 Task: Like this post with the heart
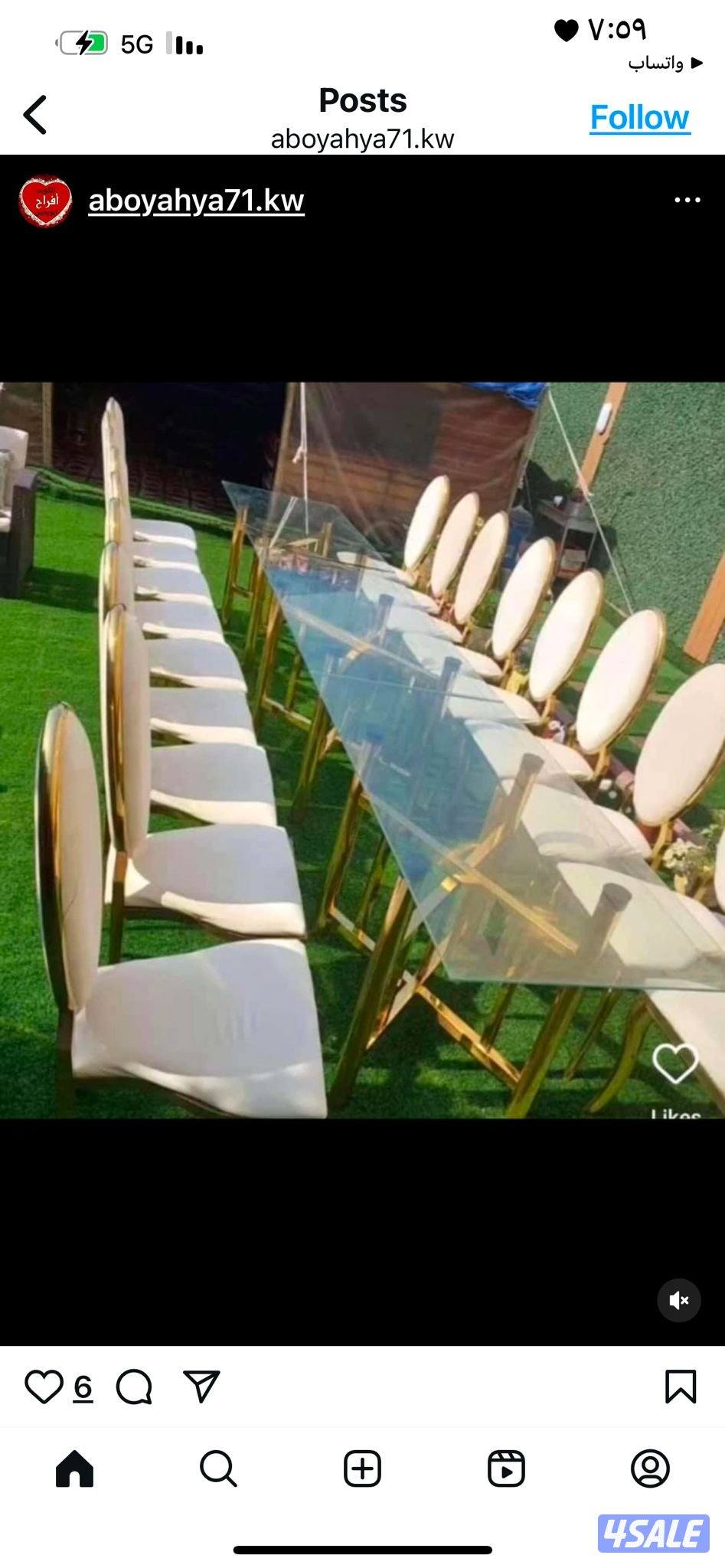click(44, 1387)
